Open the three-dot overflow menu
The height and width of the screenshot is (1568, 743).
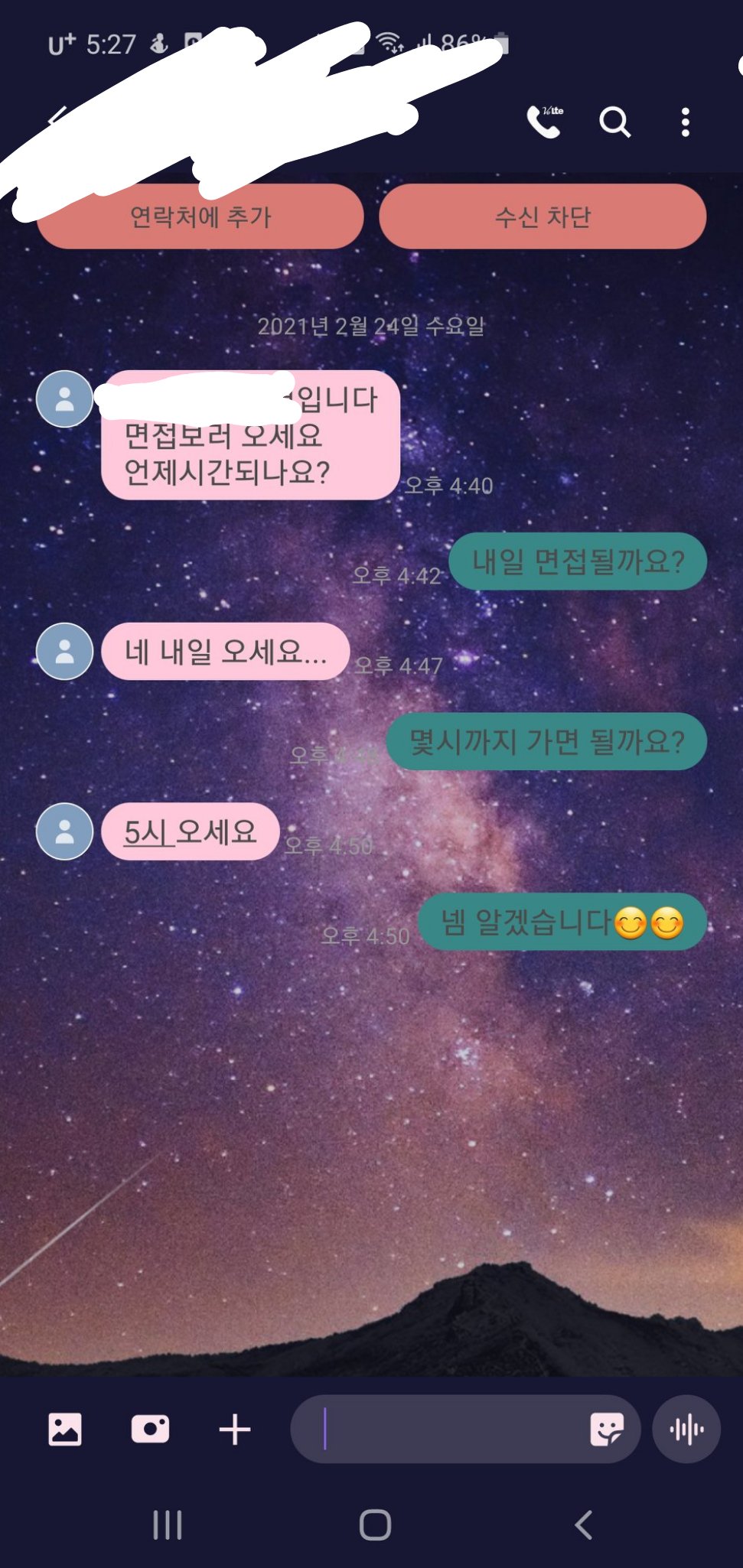pyautogui.click(x=685, y=122)
